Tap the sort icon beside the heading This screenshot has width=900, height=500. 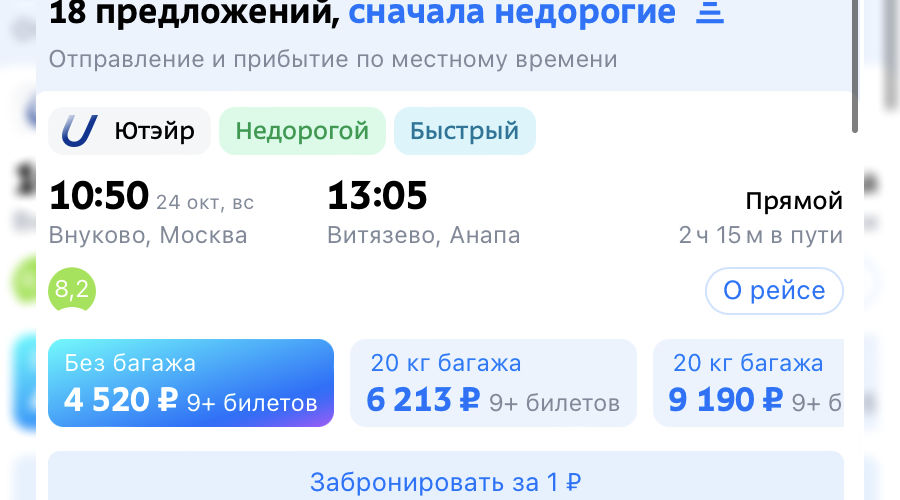coord(709,14)
